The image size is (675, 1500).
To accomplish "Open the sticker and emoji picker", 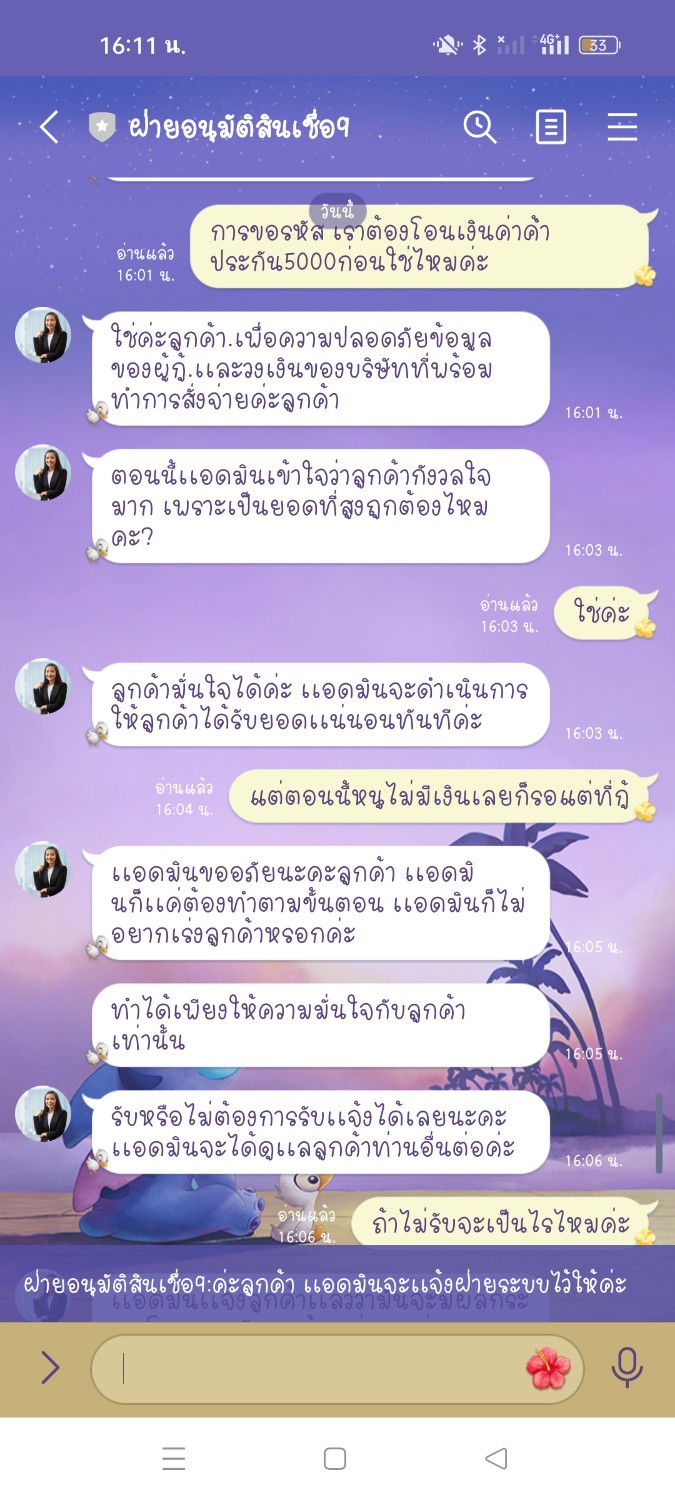I will point(548,1368).
